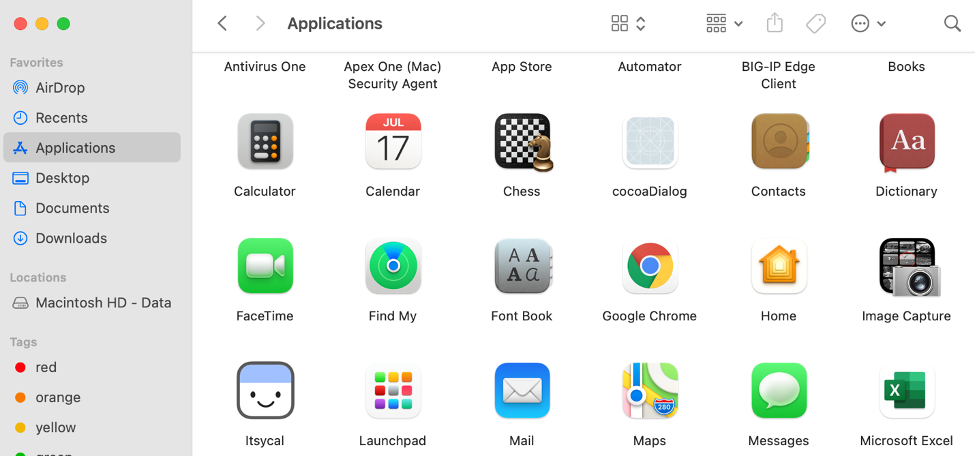Select AirDrop in the sidebar

60,87
